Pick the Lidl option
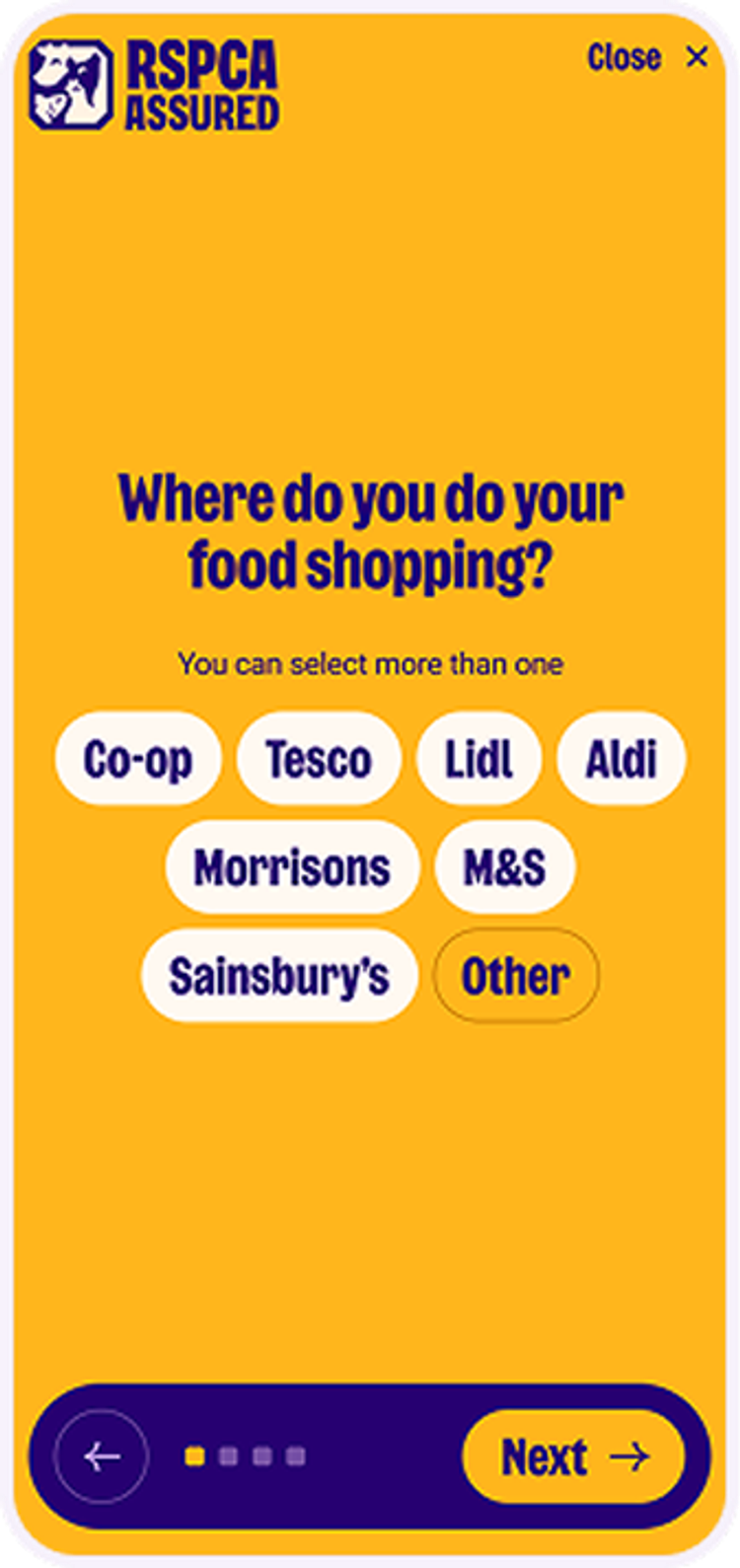 [479, 759]
